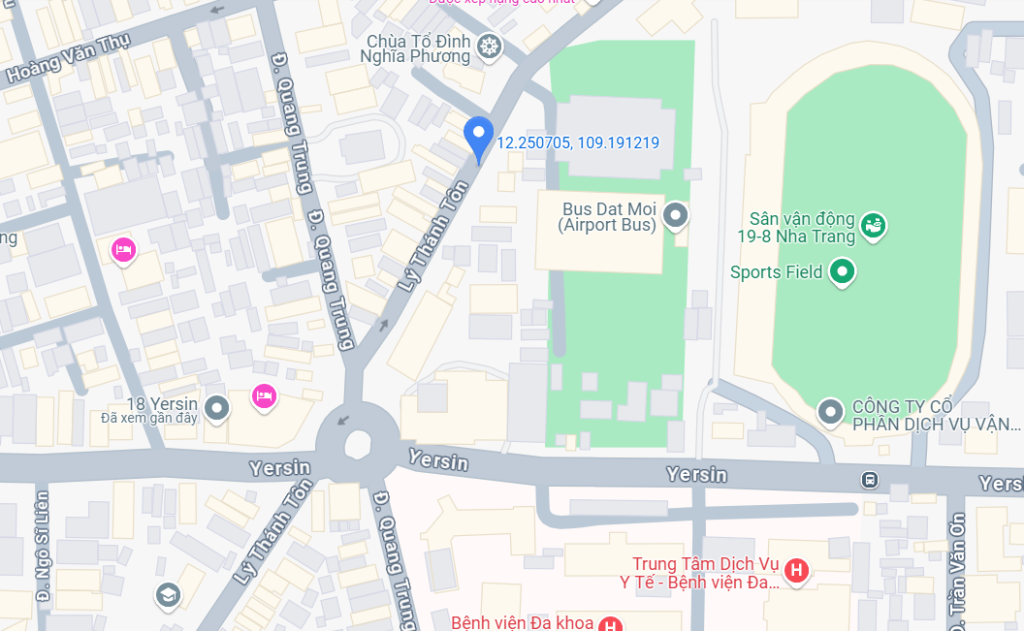Open the 18 Yersin recently viewed marker

pyautogui.click(x=217, y=407)
